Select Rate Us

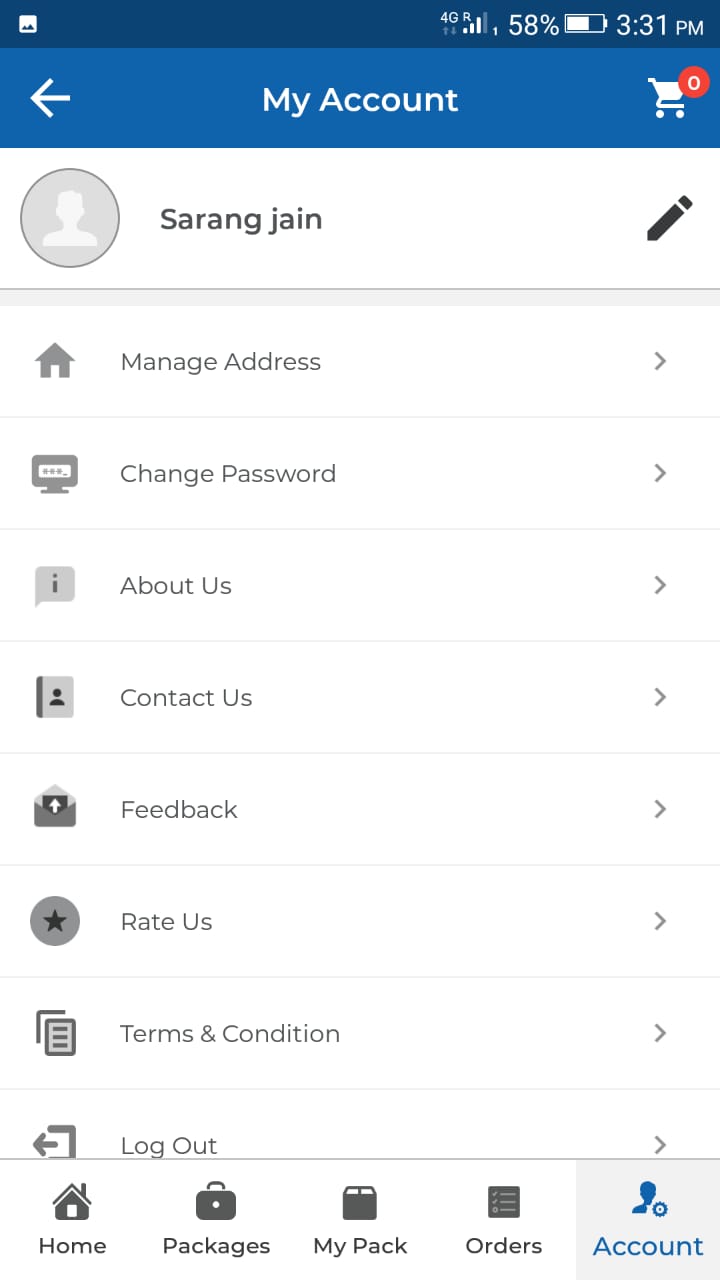360,921
